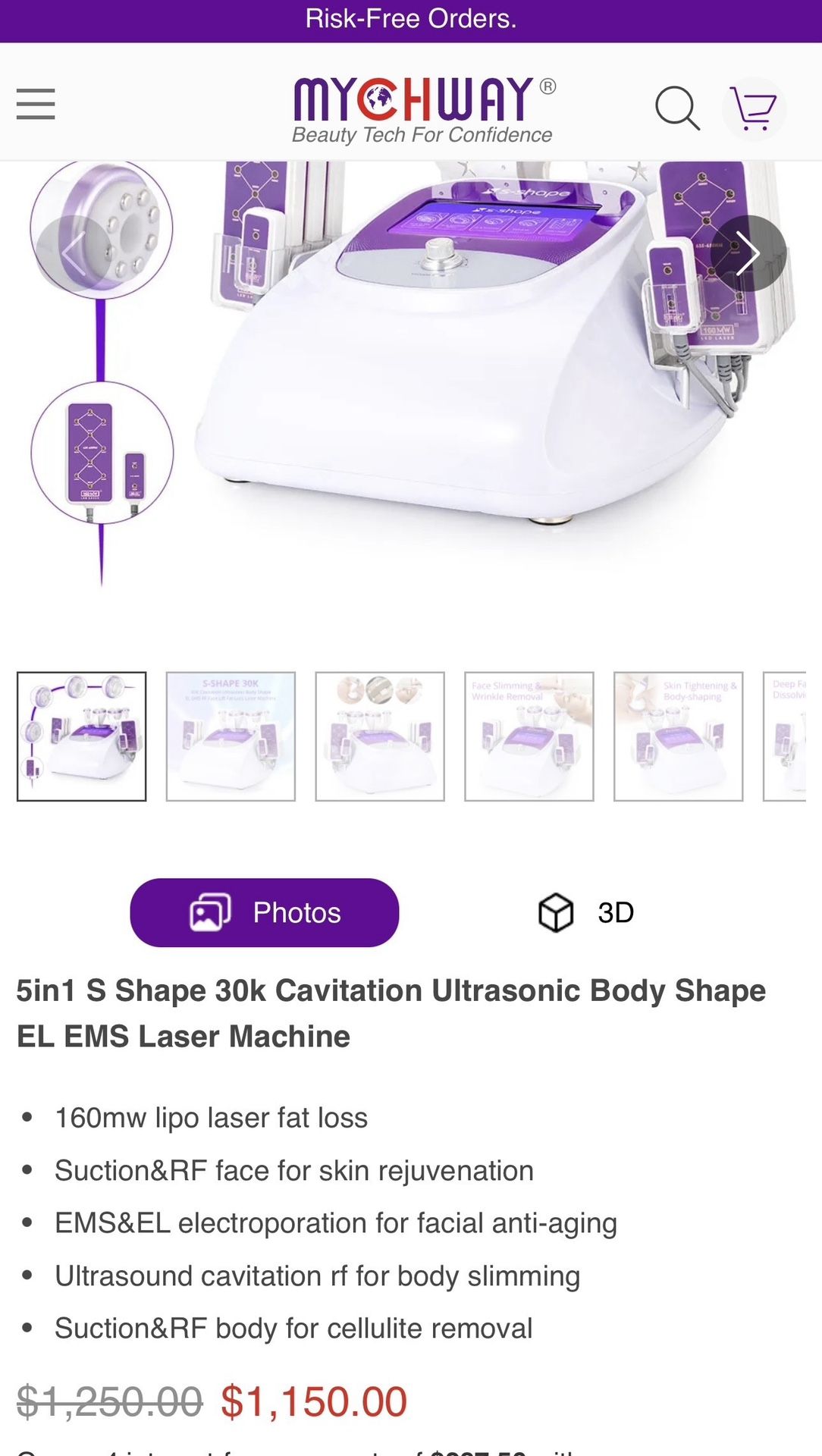The image size is (822, 1456).
Task: Switch to the 3D view
Action: point(585,912)
